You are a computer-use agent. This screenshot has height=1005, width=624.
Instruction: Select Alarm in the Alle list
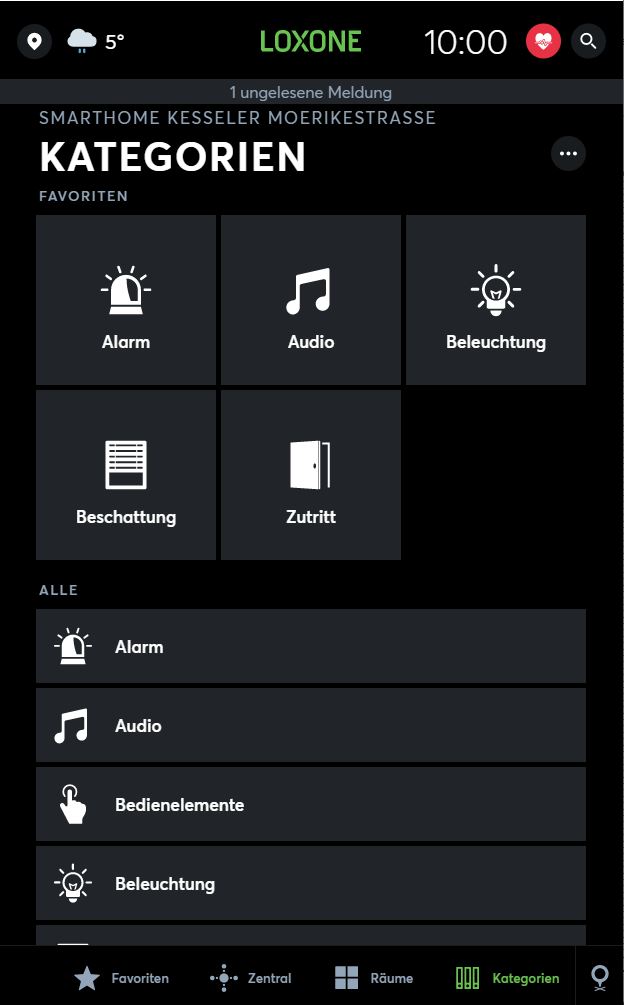point(311,646)
